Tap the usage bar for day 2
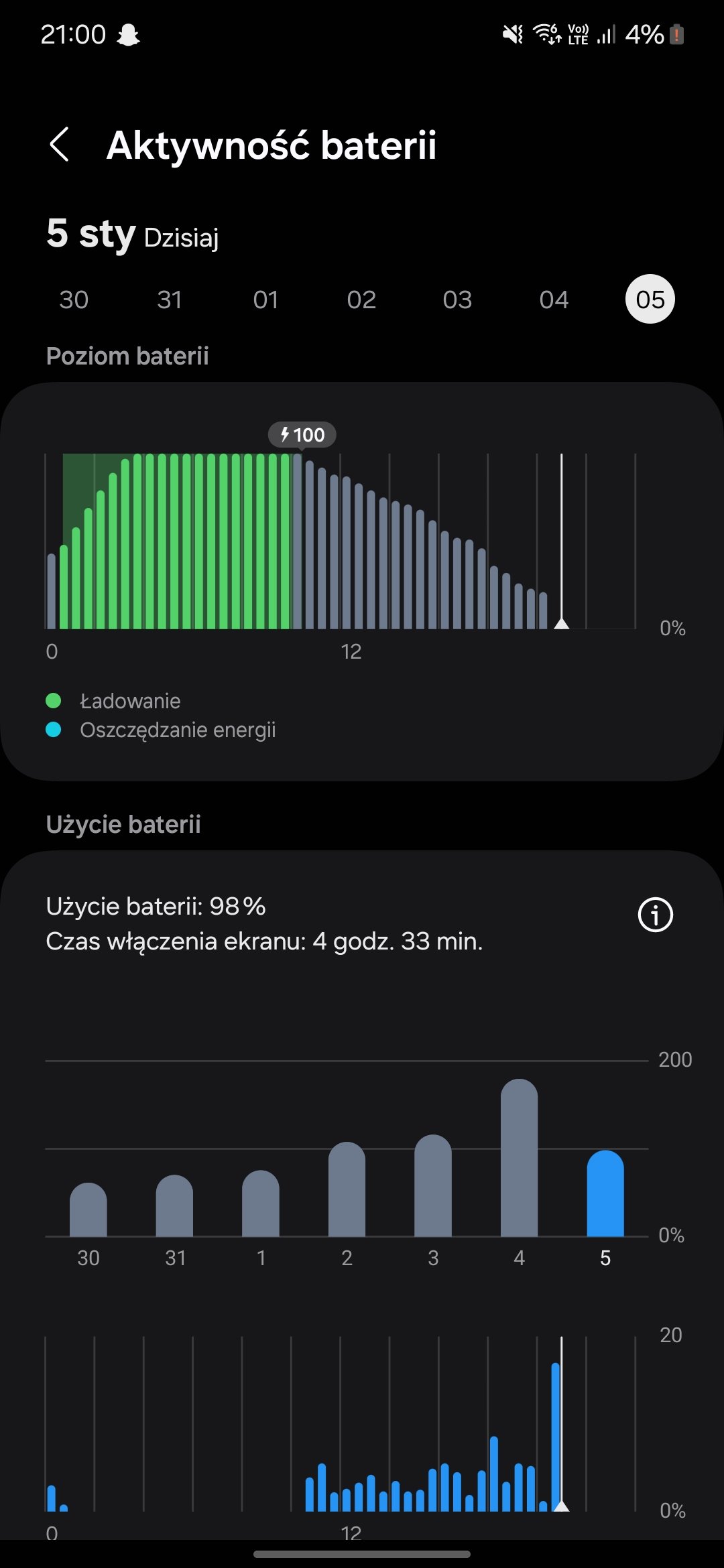This screenshot has height=1568, width=724. (x=347, y=1189)
